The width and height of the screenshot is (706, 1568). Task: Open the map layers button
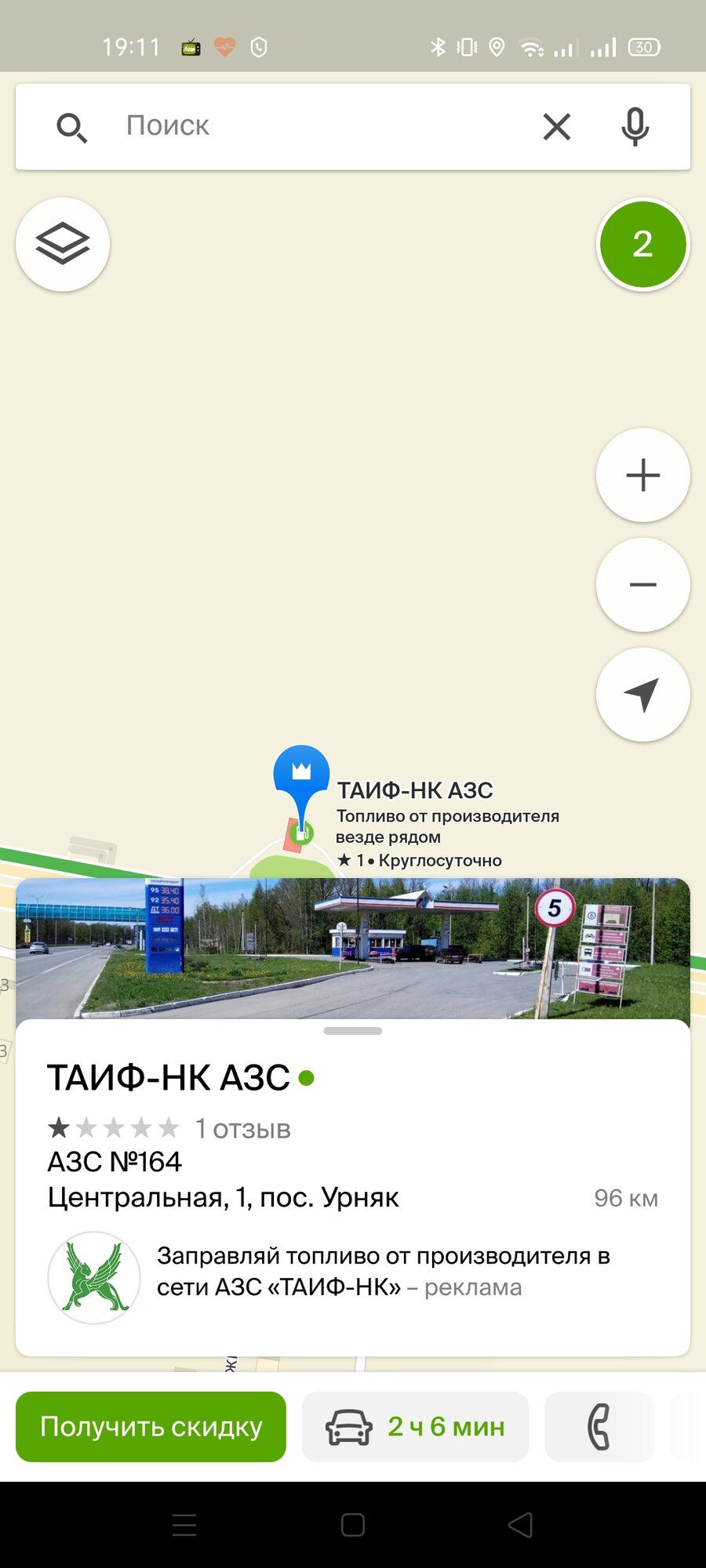(x=63, y=244)
